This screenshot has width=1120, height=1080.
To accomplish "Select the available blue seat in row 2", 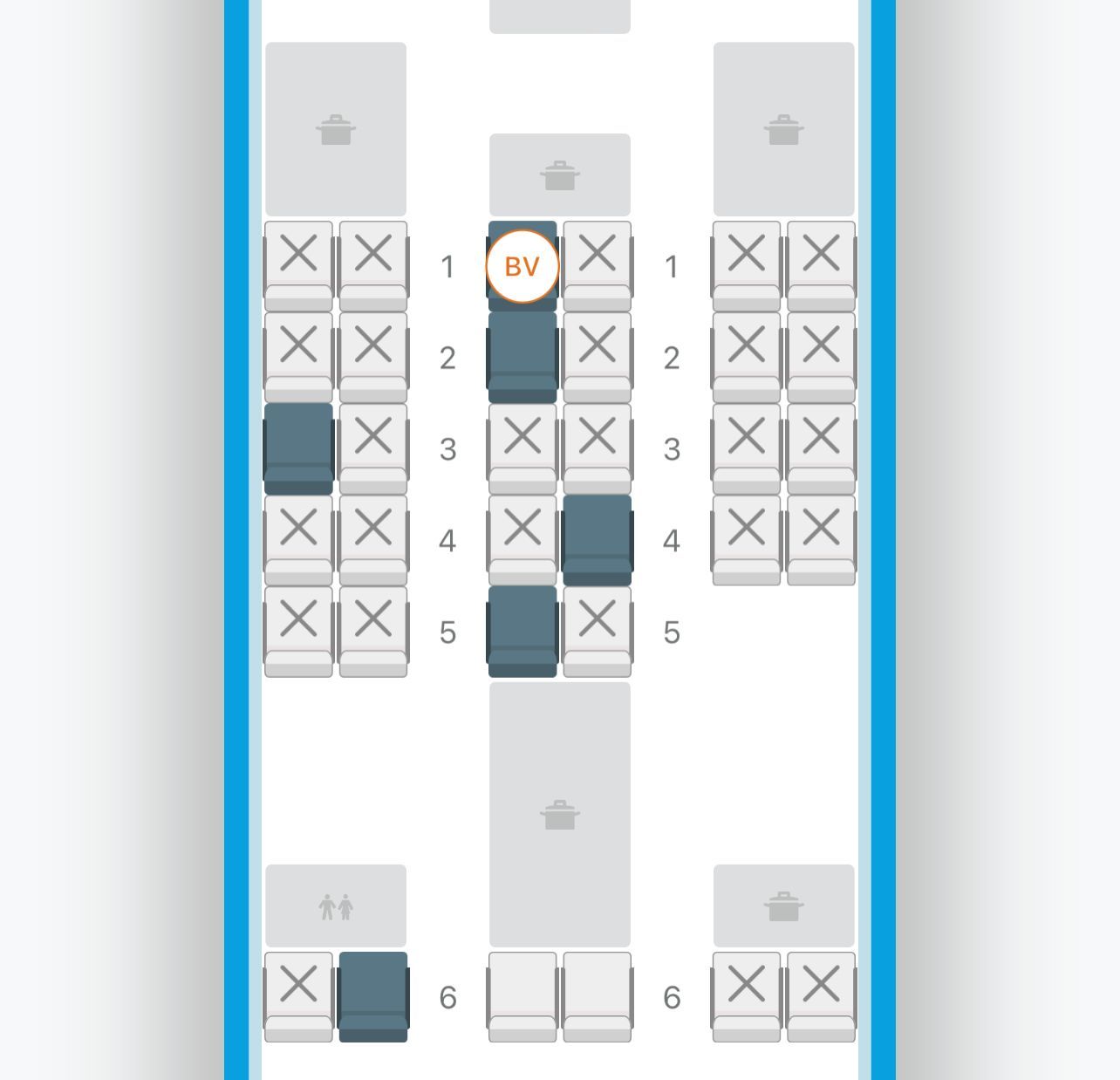I will click(522, 358).
